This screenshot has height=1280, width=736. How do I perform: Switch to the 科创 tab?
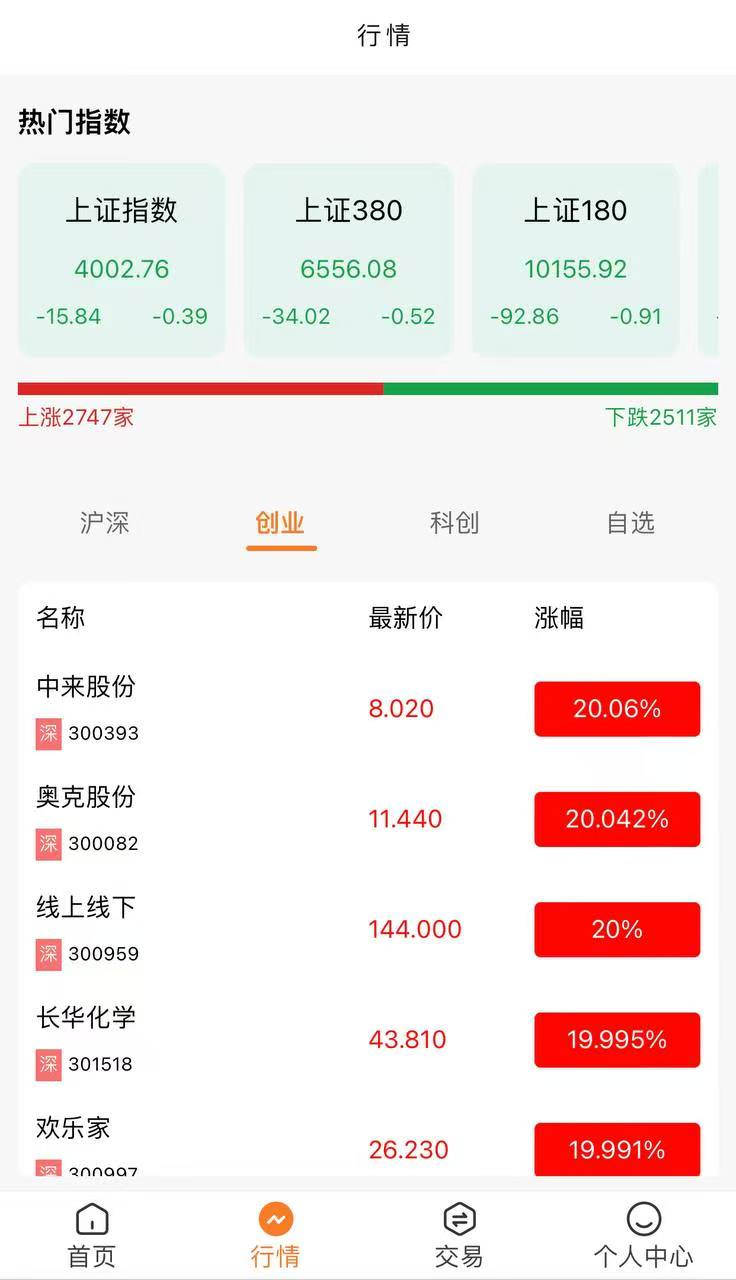coord(455,523)
